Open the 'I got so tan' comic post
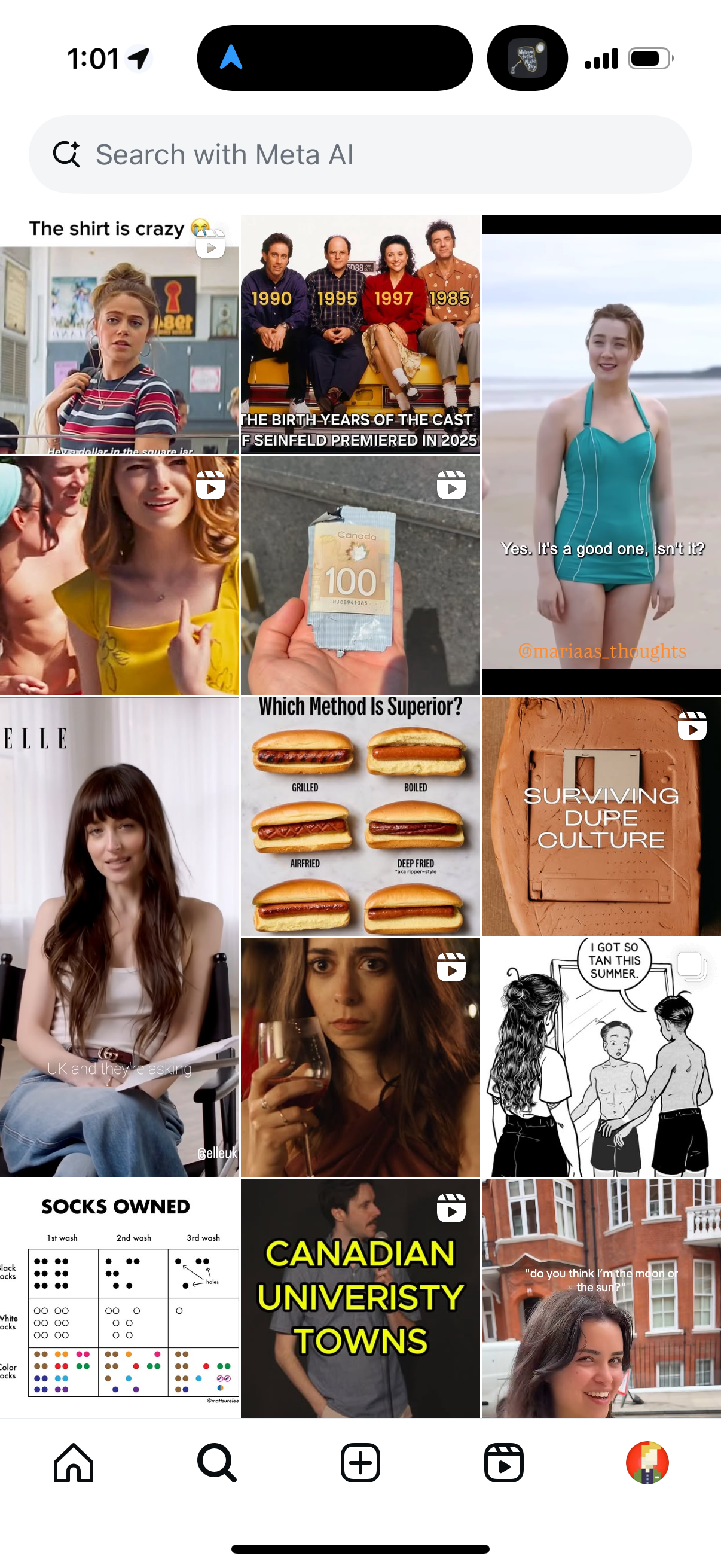Screen dimensions: 721x1568 pos(601,1057)
